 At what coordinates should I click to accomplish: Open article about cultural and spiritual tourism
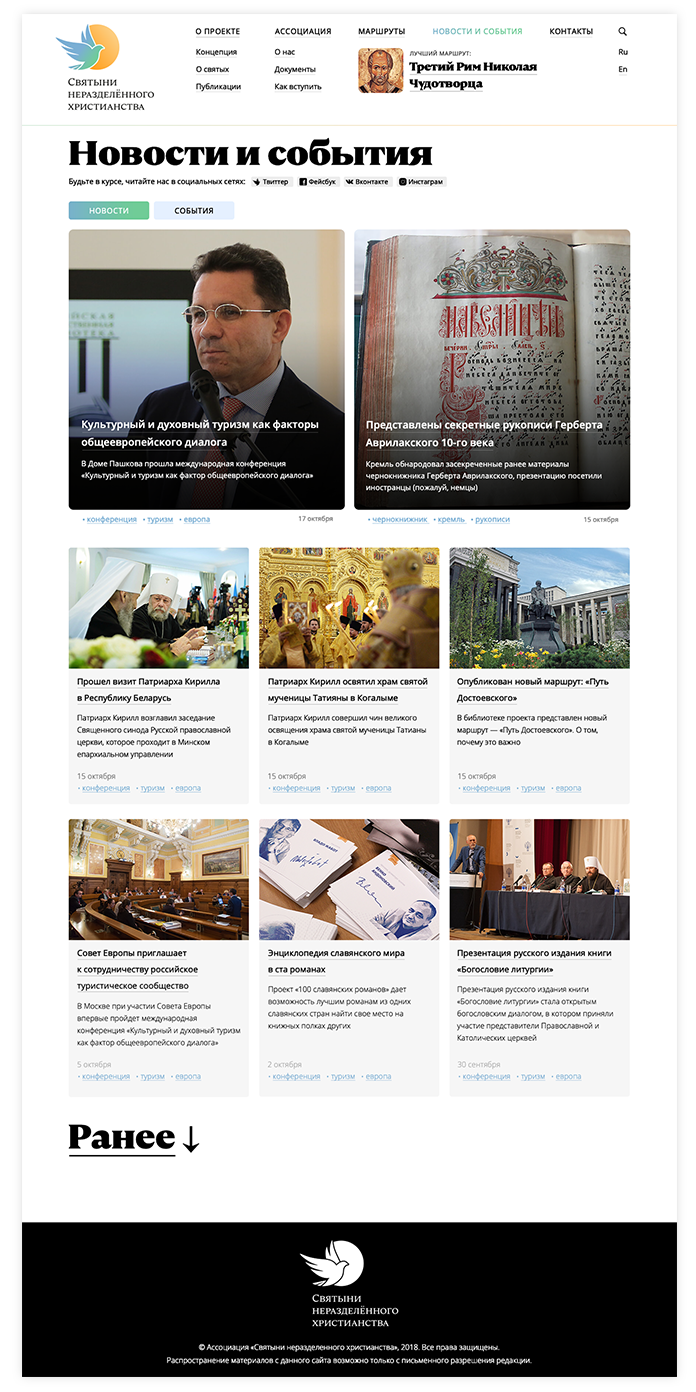[199, 433]
